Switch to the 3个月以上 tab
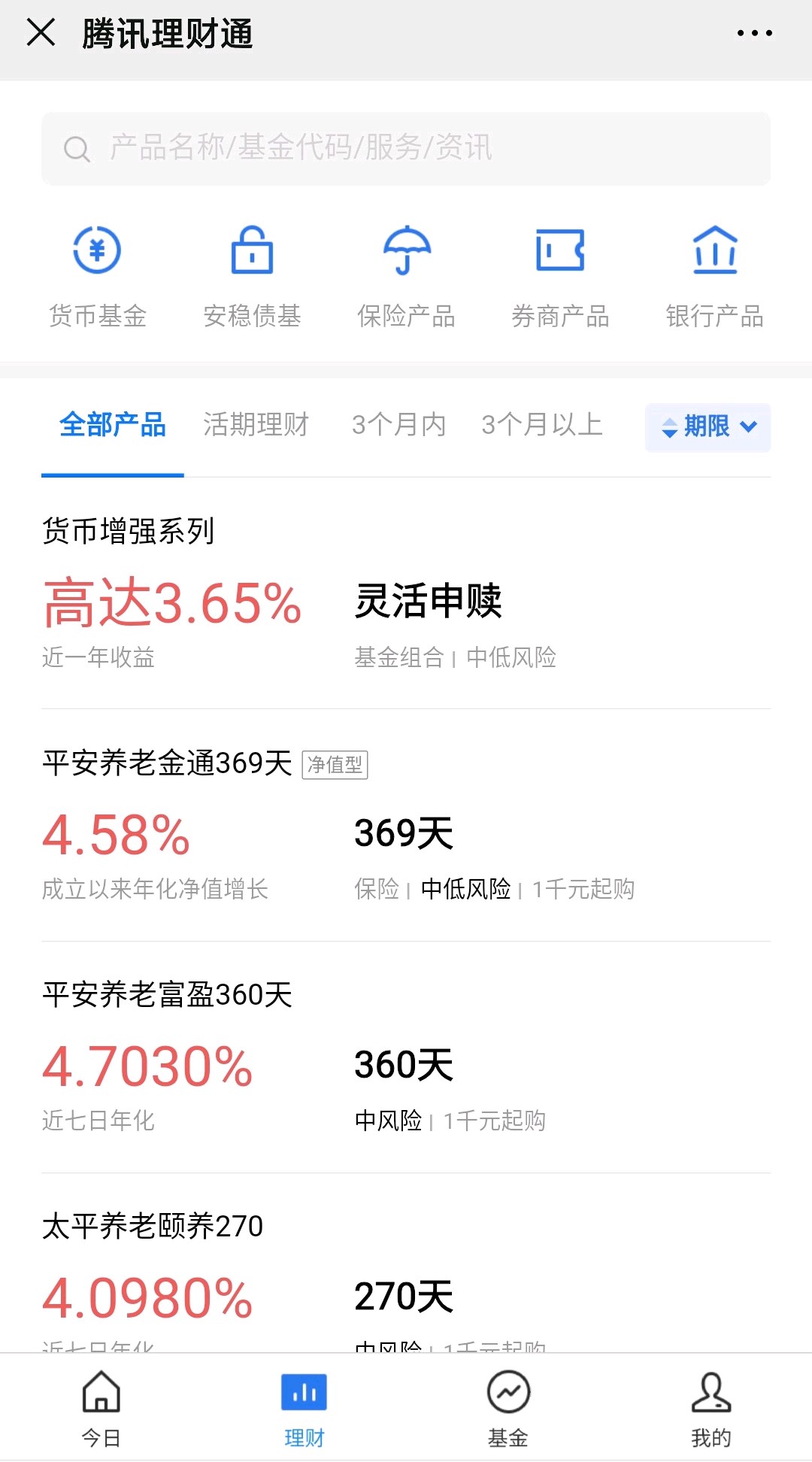The height and width of the screenshot is (1462, 812). [x=543, y=425]
